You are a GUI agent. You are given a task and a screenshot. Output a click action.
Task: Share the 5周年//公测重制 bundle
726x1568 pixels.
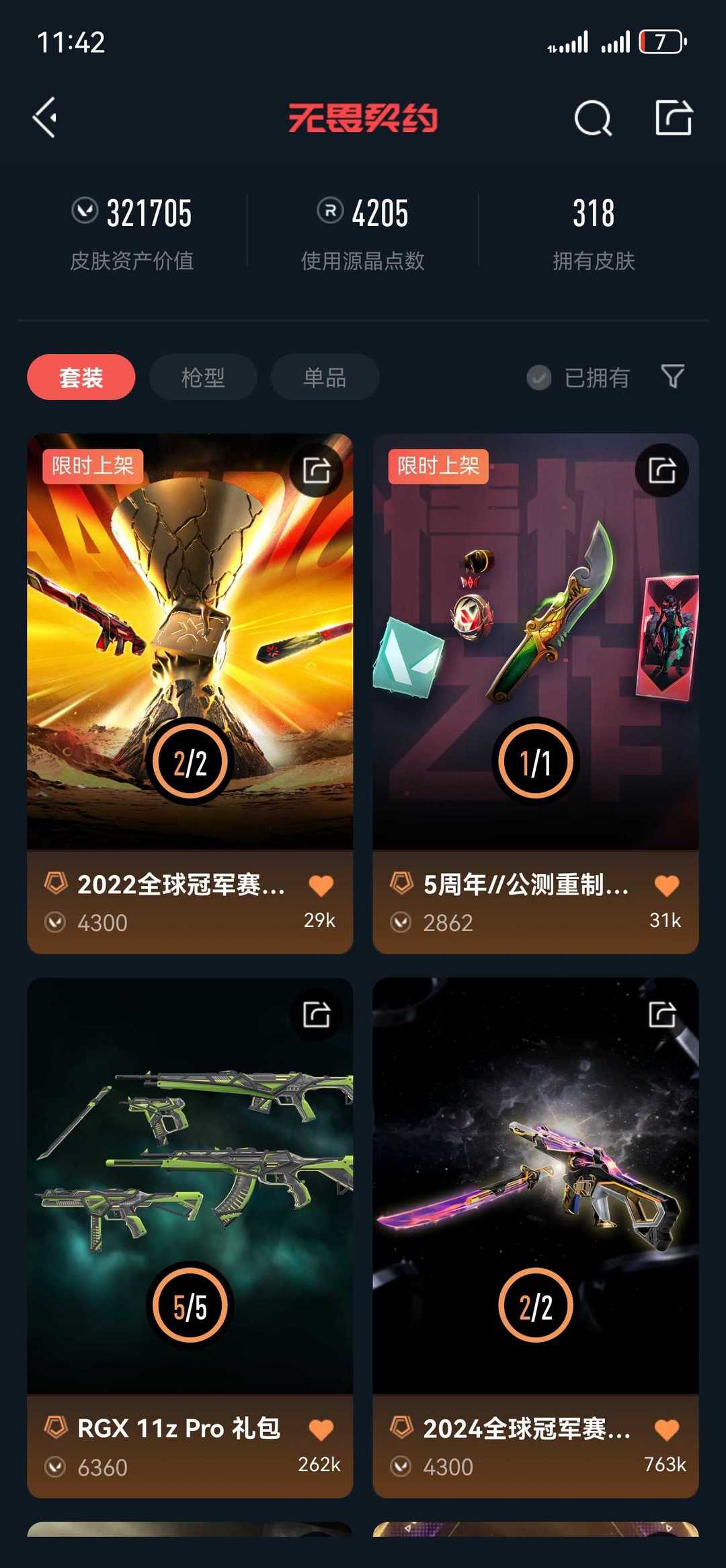point(662,470)
